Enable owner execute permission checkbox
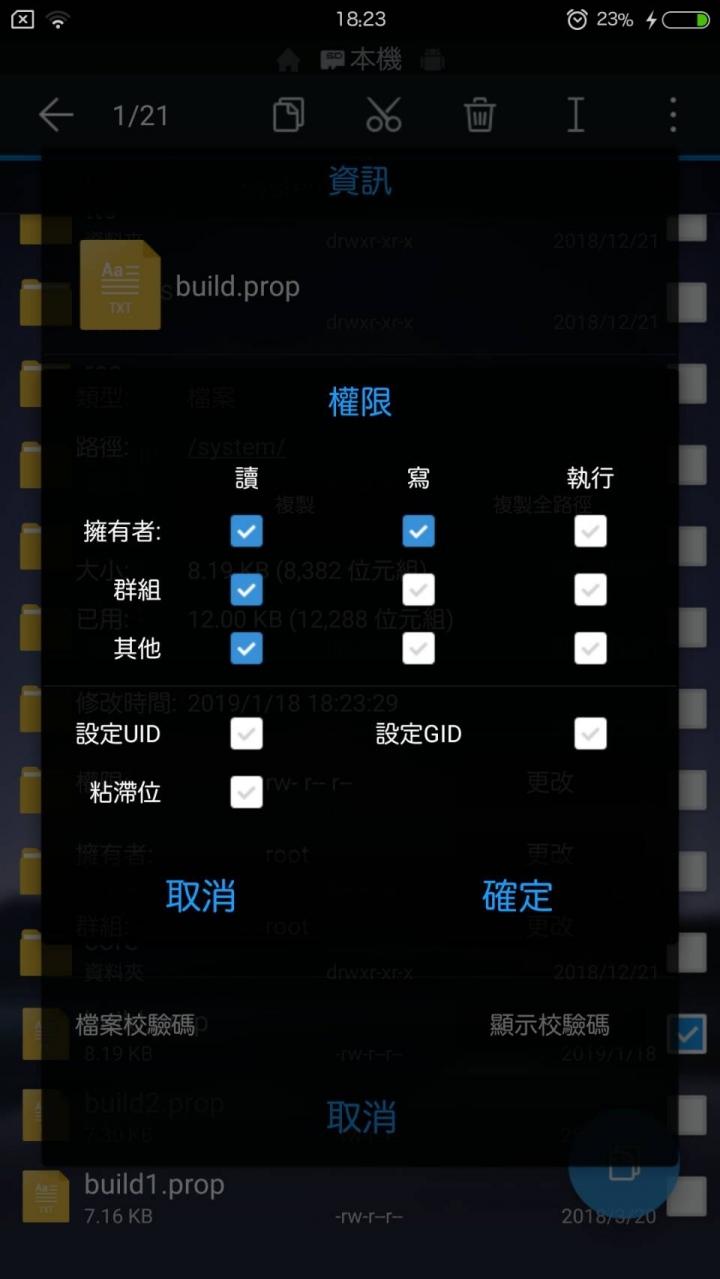The height and width of the screenshot is (1279, 720). pos(590,531)
